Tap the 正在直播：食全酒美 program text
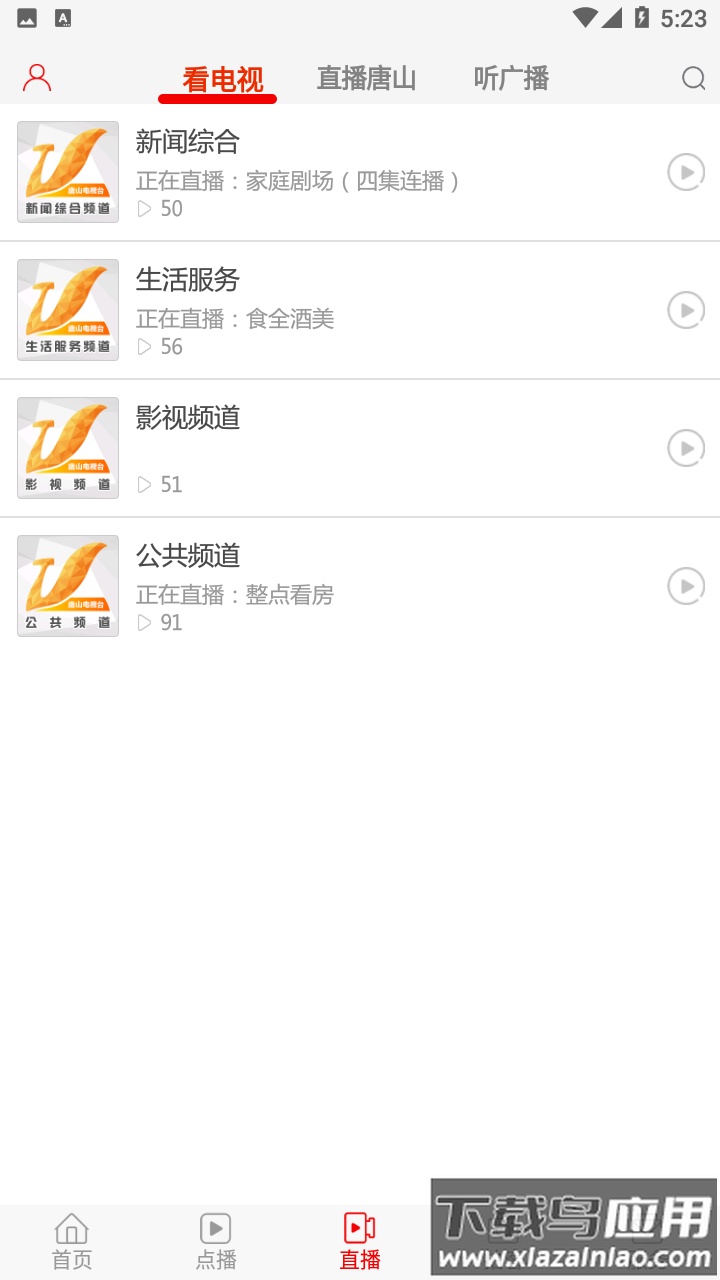 point(236,318)
